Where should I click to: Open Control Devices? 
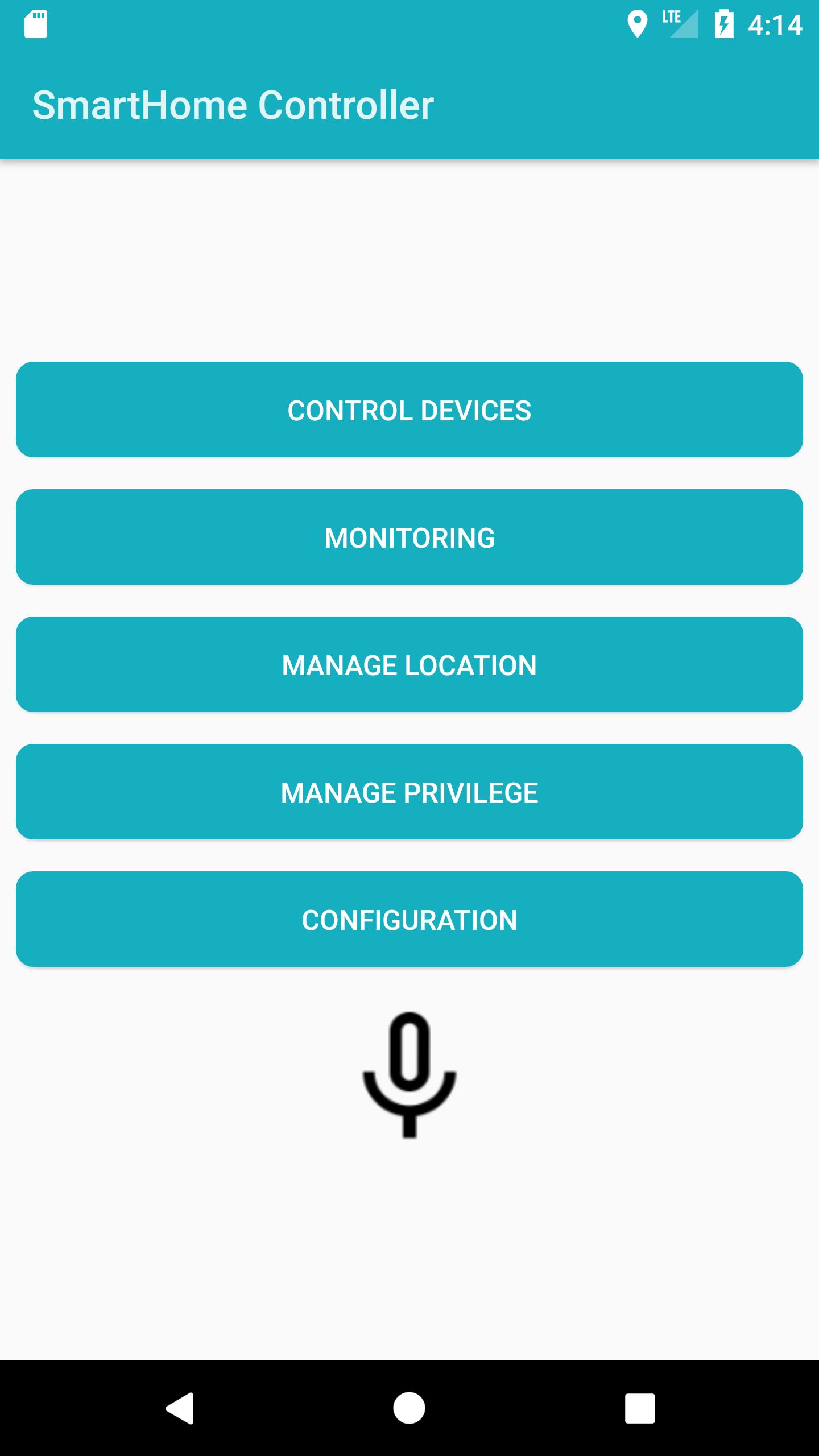pos(409,409)
